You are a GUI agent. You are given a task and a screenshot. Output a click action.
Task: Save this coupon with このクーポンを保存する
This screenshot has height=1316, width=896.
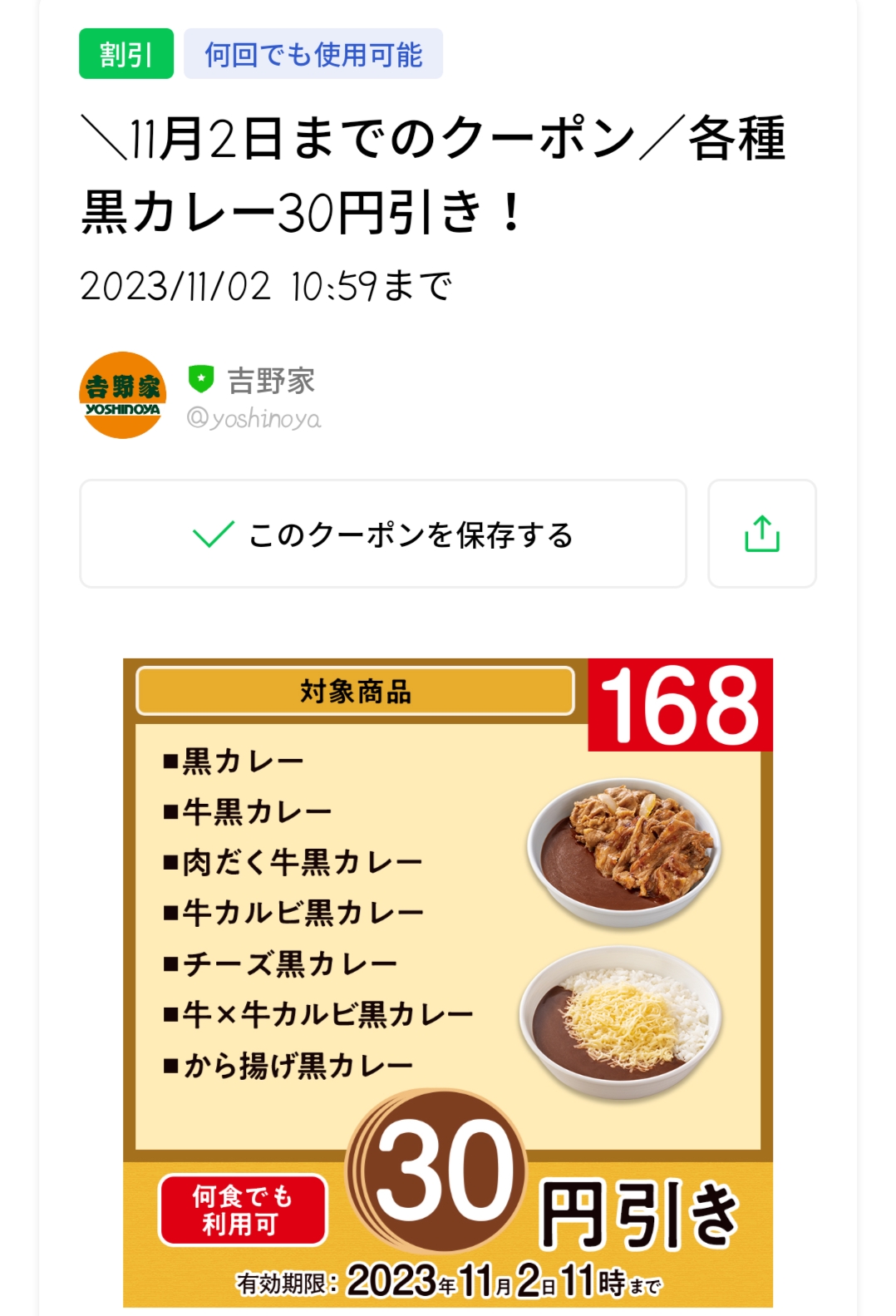pyautogui.click(x=382, y=534)
